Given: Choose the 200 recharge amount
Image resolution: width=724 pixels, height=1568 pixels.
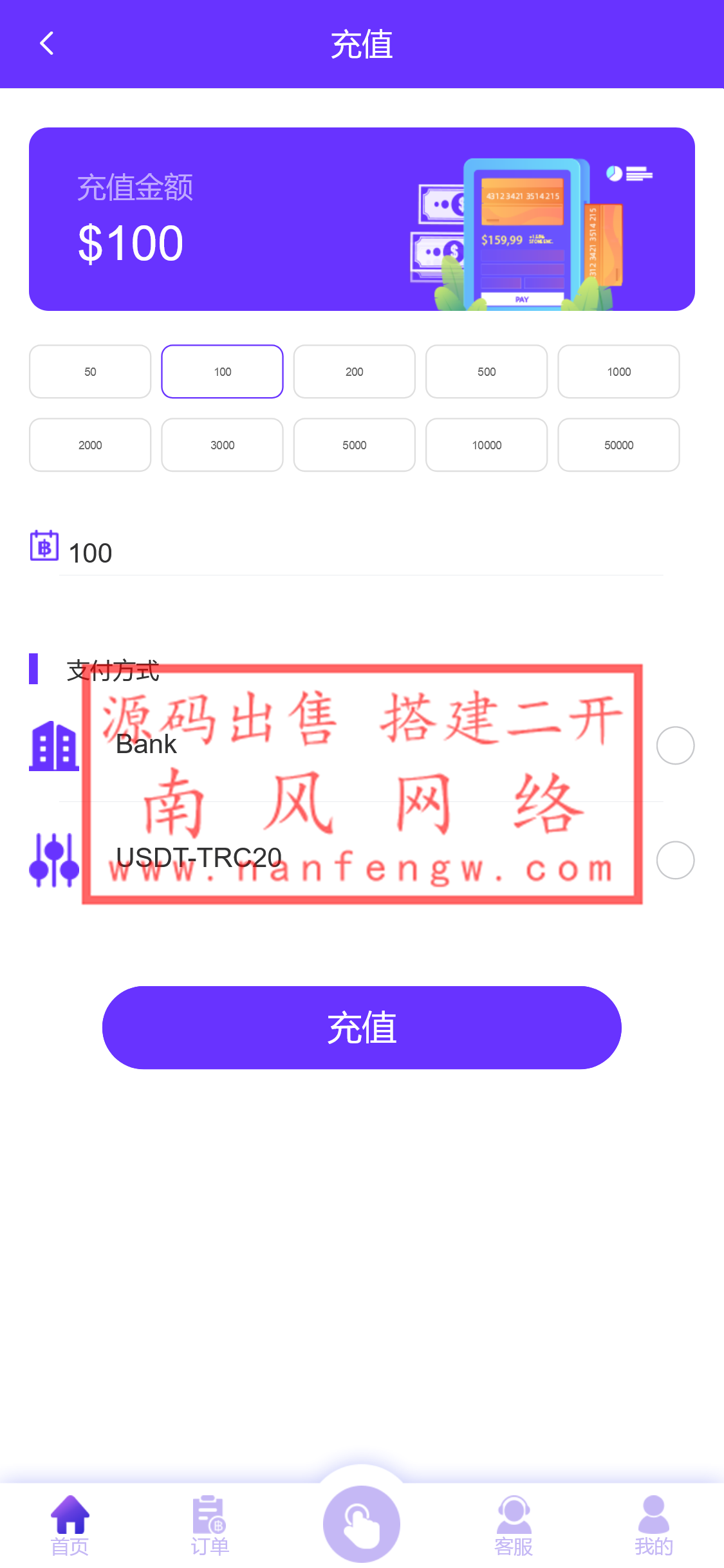Looking at the screenshot, I should pos(354,371).
